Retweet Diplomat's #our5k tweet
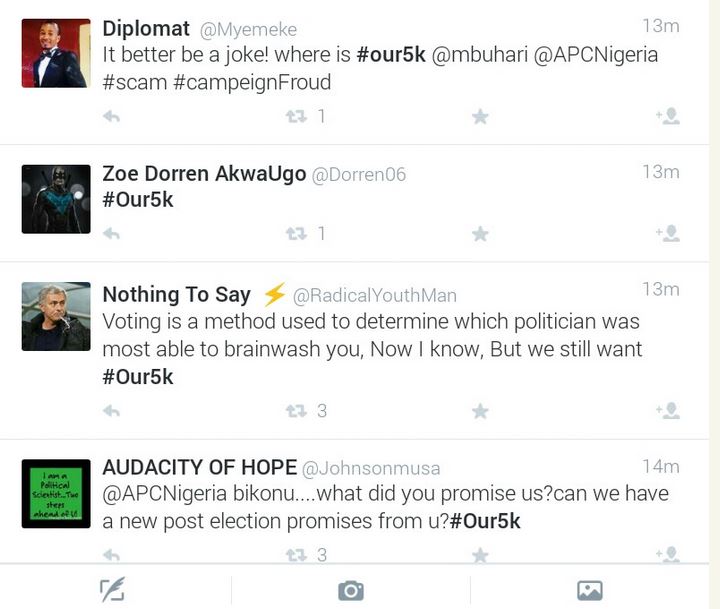 coord(296,117)
